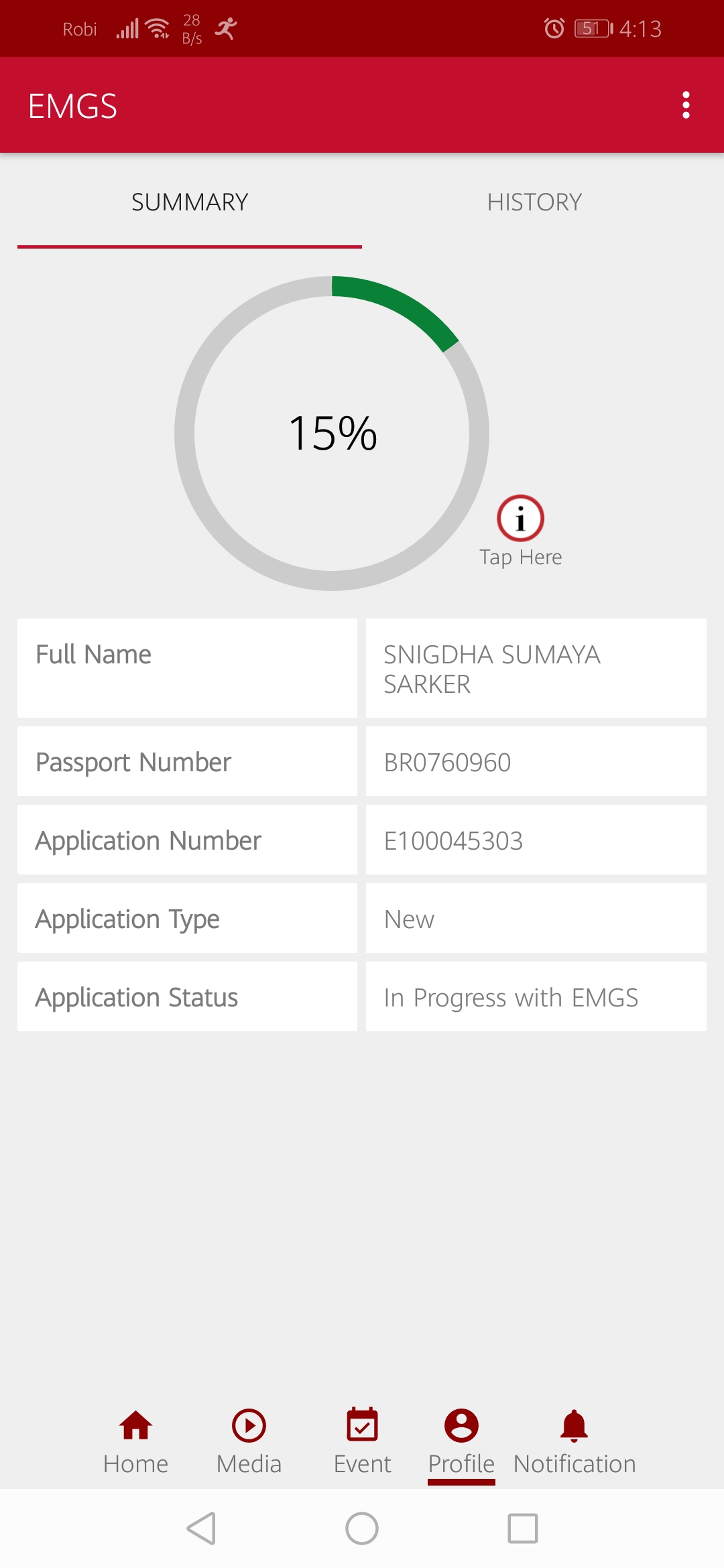Open the Media section
Screen dimensions: 724x1568
pyautogui.click(x=249, y=1441)
